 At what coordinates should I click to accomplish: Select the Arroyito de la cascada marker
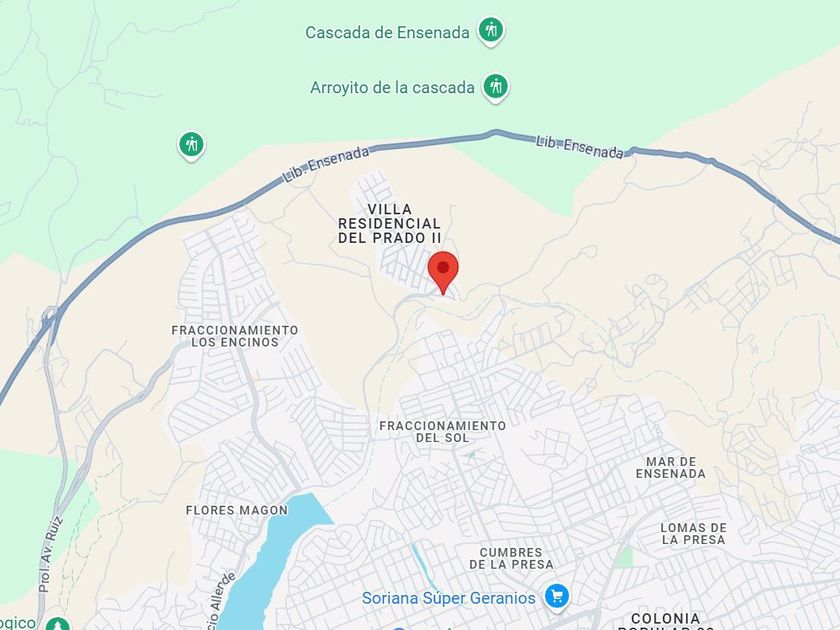496,87
